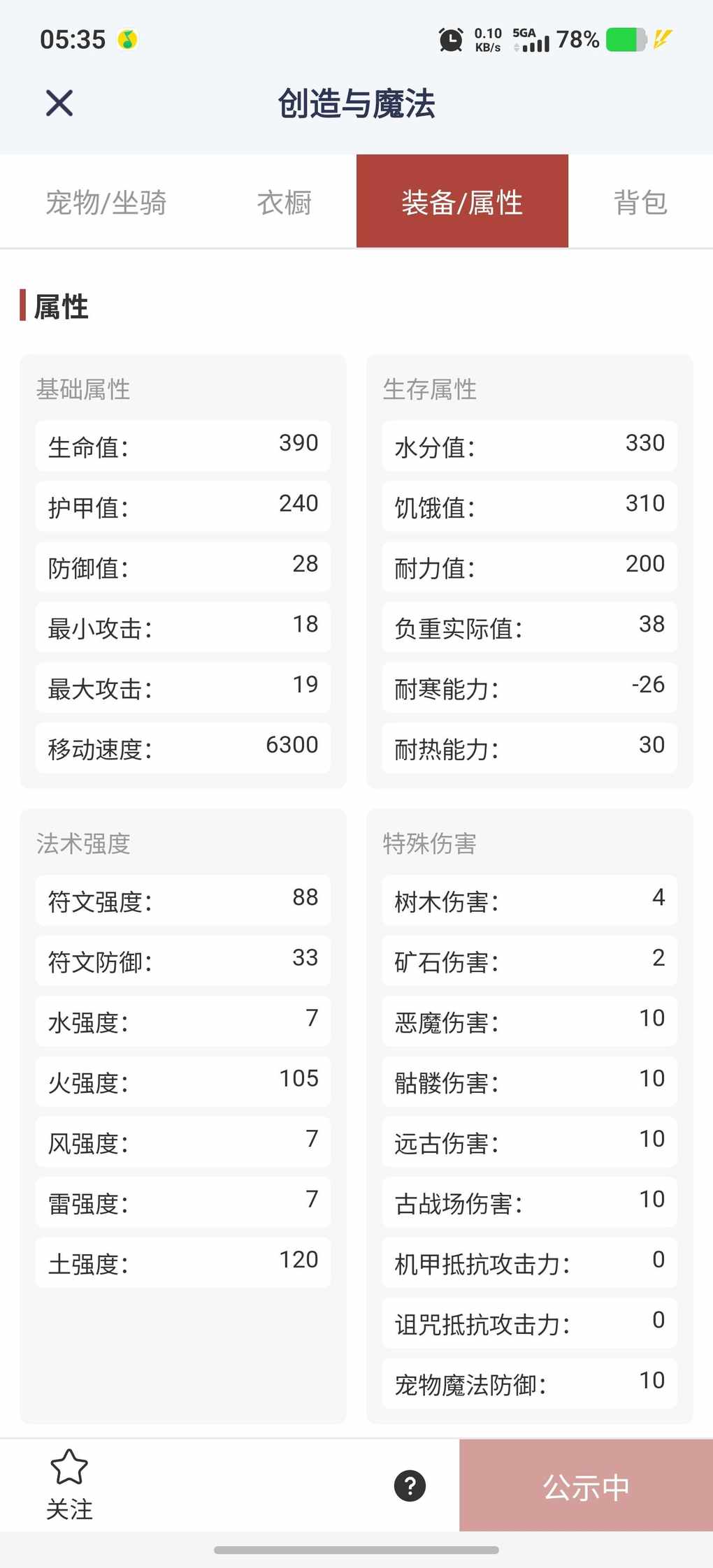The image size is (713, 1568).
Task: Switch to the 宠物/坐骑 tab
Action: point(106,203)
